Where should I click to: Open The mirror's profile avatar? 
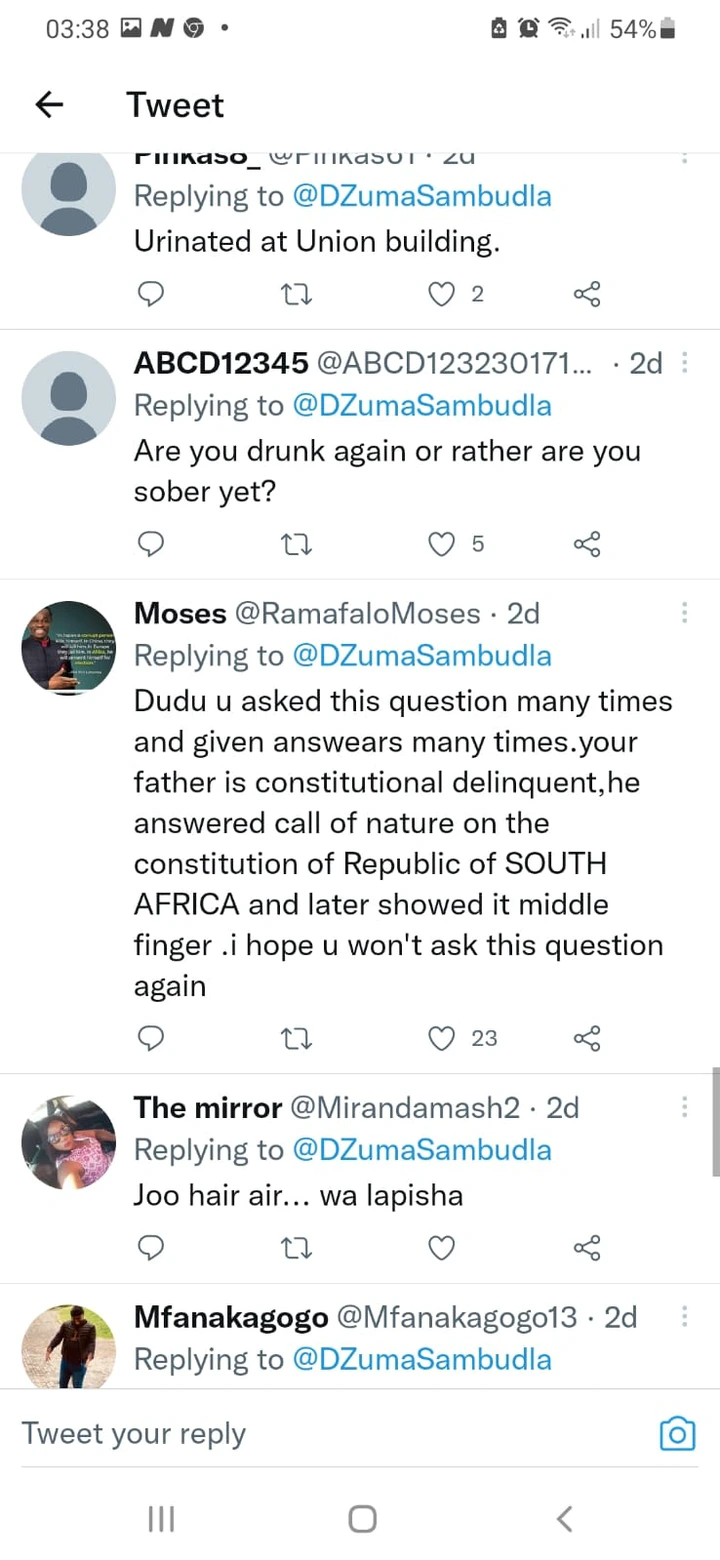(69, 1142)
